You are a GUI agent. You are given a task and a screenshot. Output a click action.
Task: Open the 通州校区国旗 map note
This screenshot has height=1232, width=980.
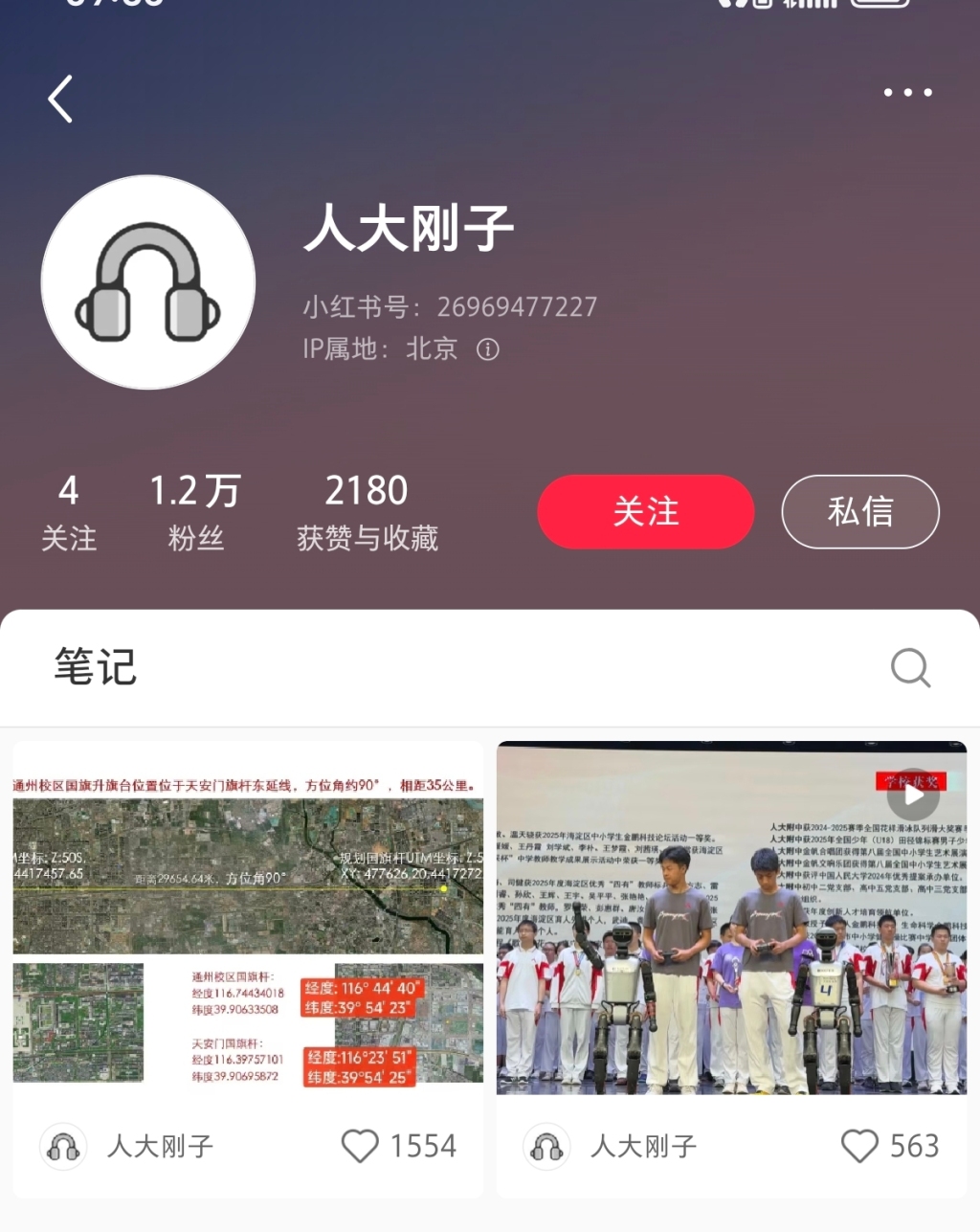pyautogui.click(x=248, y=917)
